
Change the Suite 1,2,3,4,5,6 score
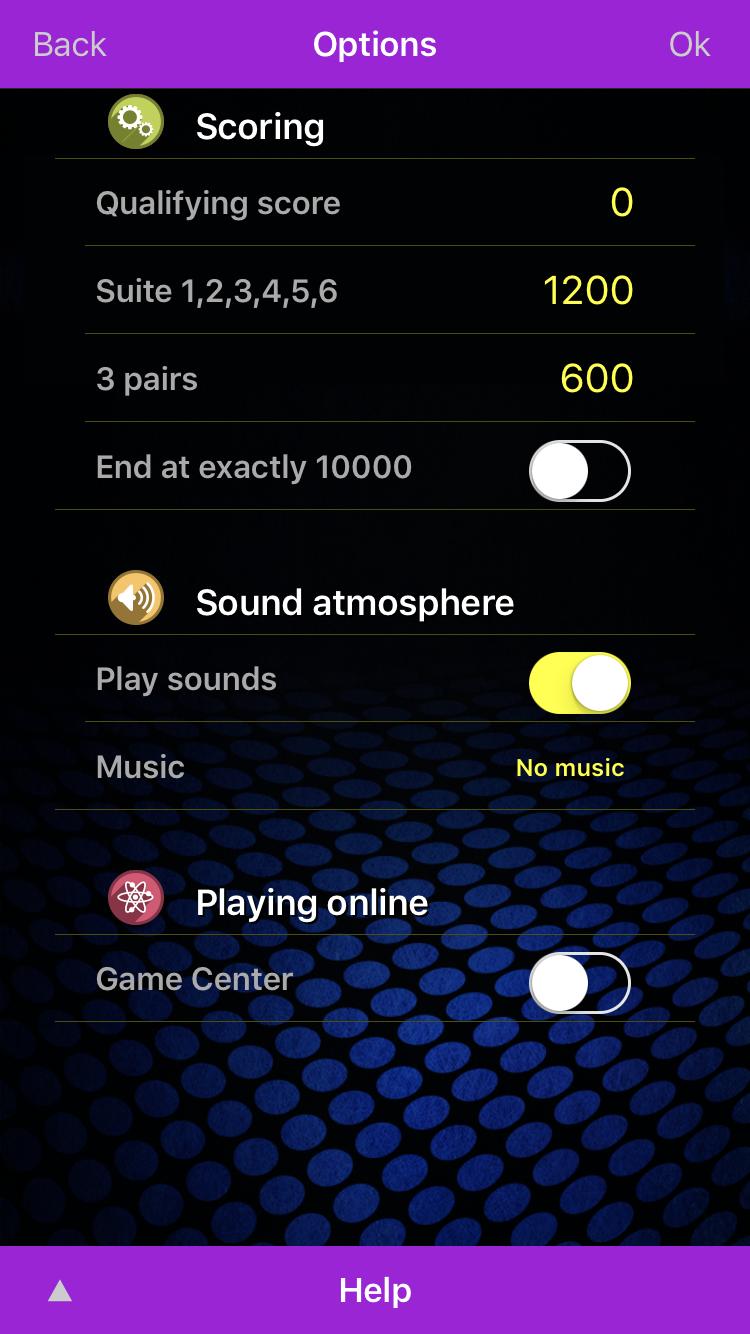[588, 291]
